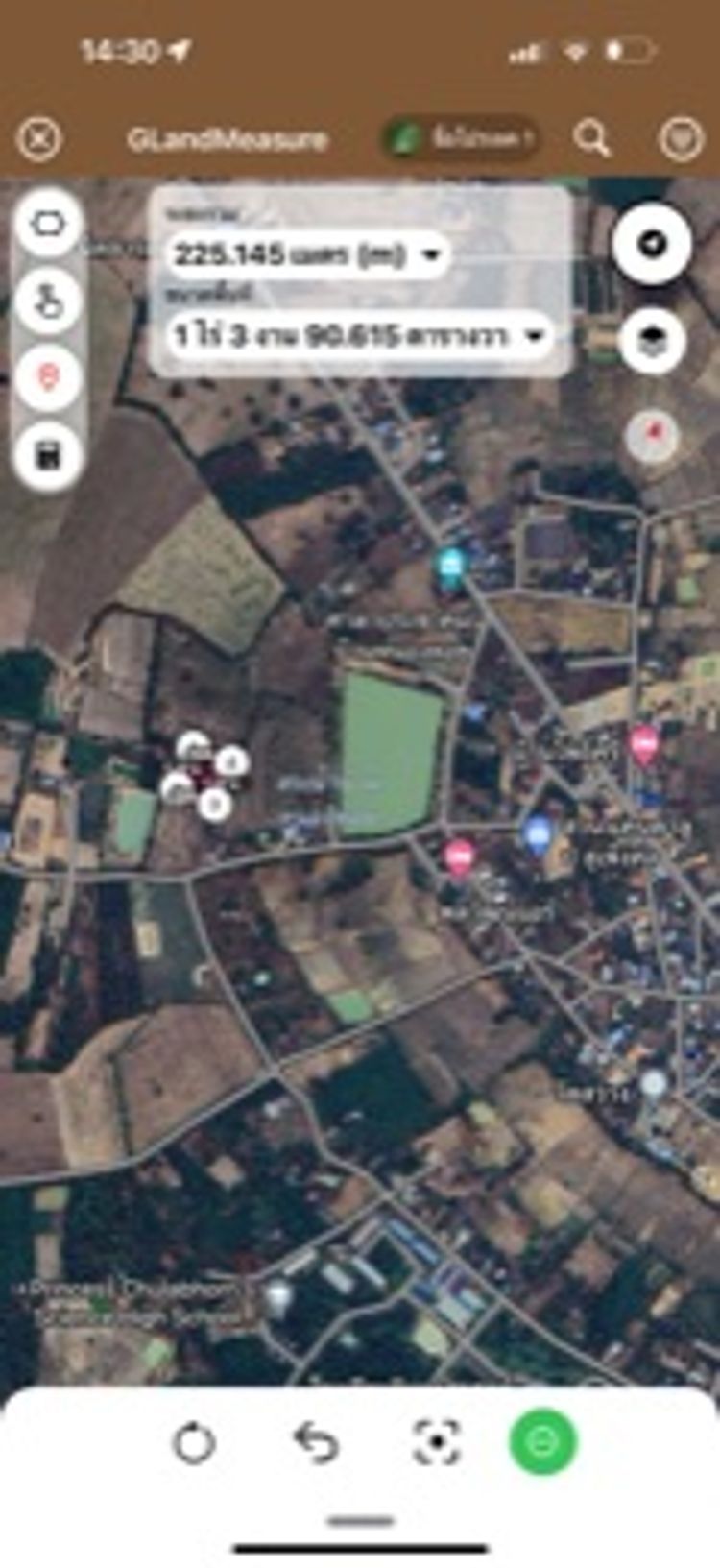Tap the heart favorites icon

click(x=681, y=139)
